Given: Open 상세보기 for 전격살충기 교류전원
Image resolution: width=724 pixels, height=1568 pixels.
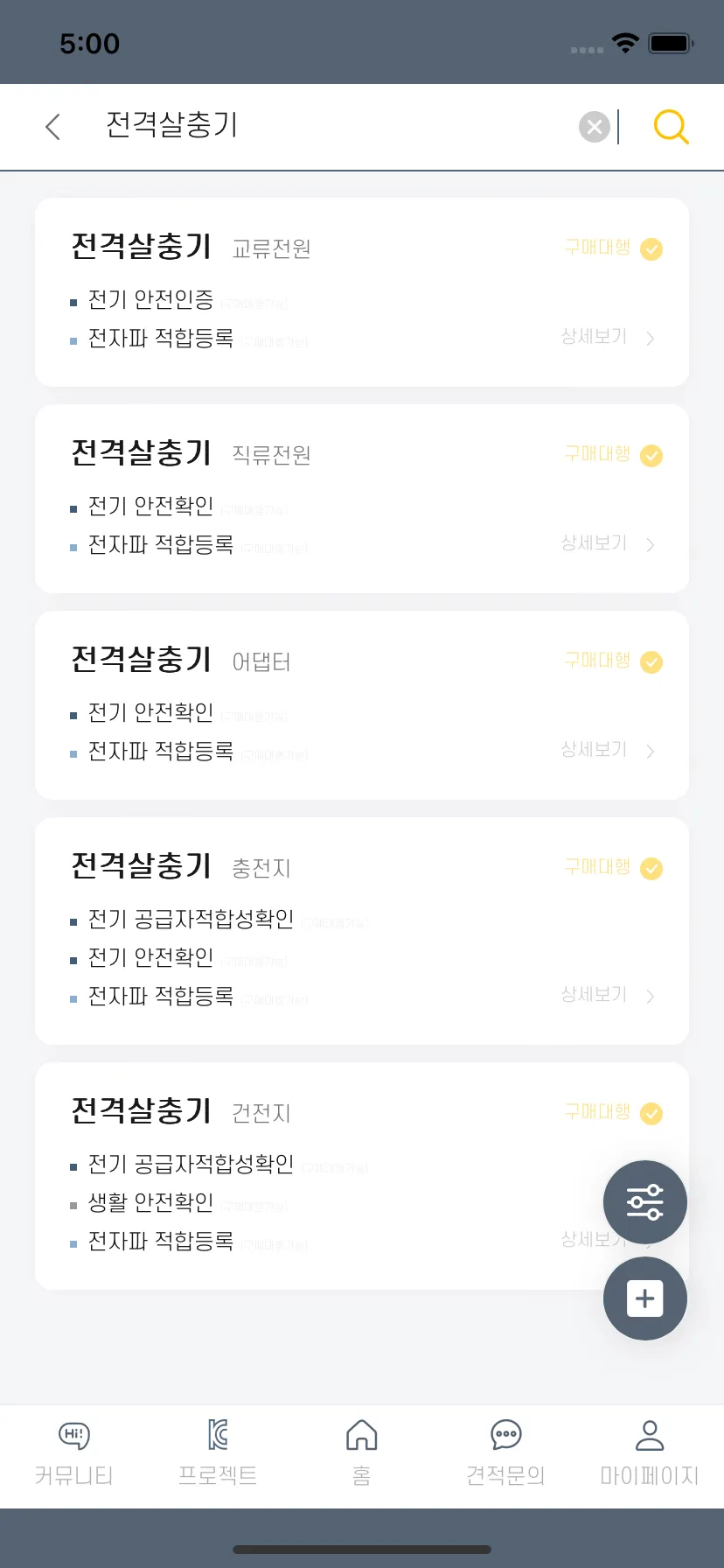Looking at the screenshot, I should click(x=607, y=337).
